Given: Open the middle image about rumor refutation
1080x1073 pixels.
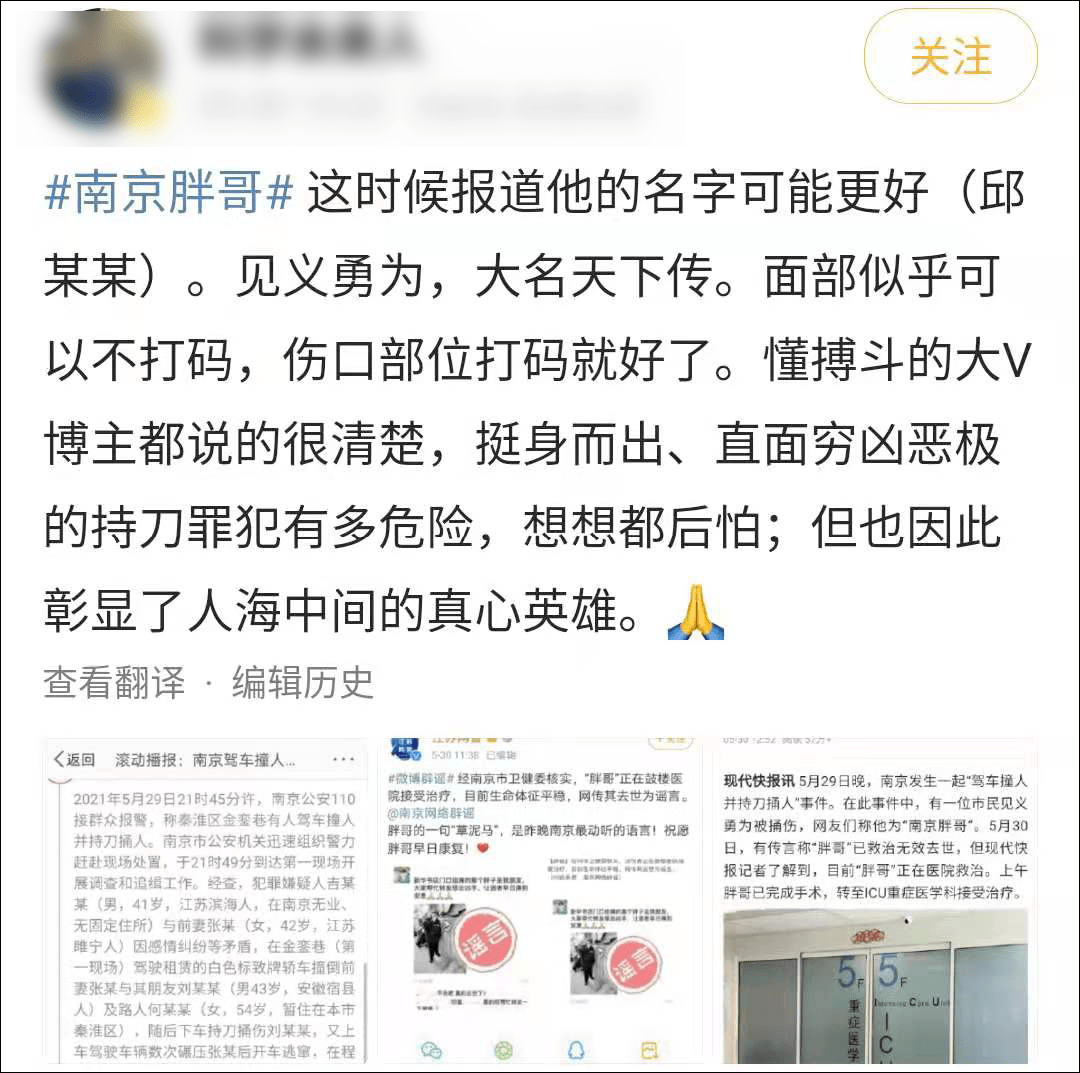Looking at the screenshot, I should [541, 900].
